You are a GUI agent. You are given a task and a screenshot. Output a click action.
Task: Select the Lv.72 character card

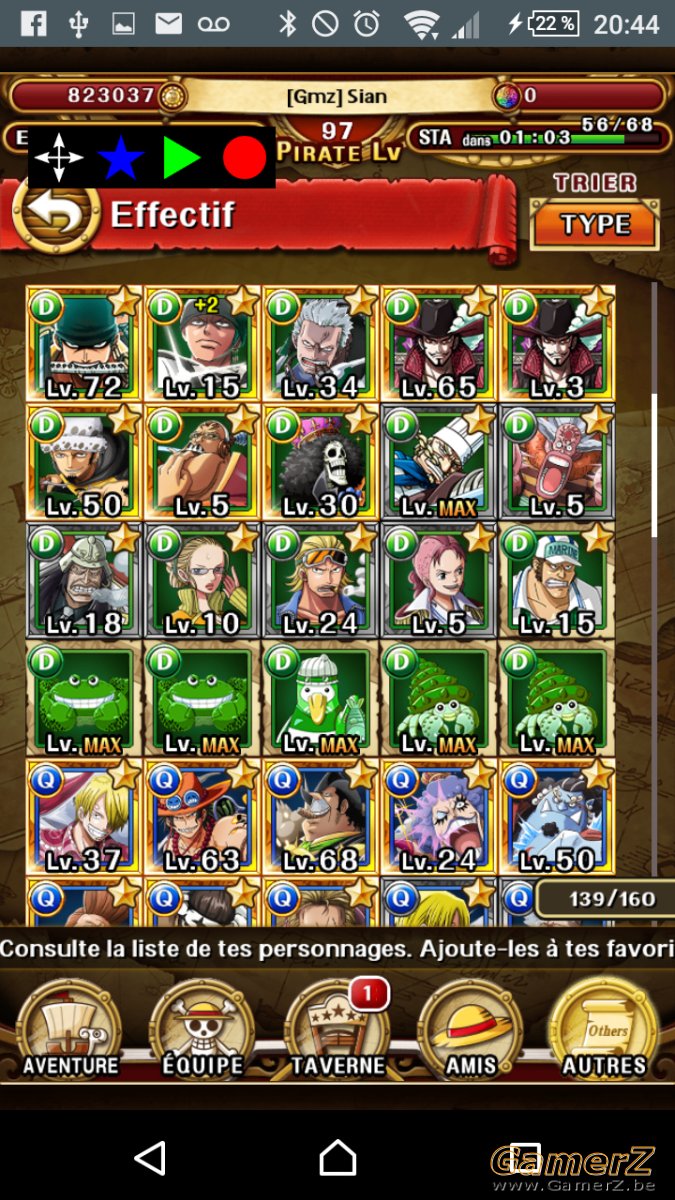(85, 344)
